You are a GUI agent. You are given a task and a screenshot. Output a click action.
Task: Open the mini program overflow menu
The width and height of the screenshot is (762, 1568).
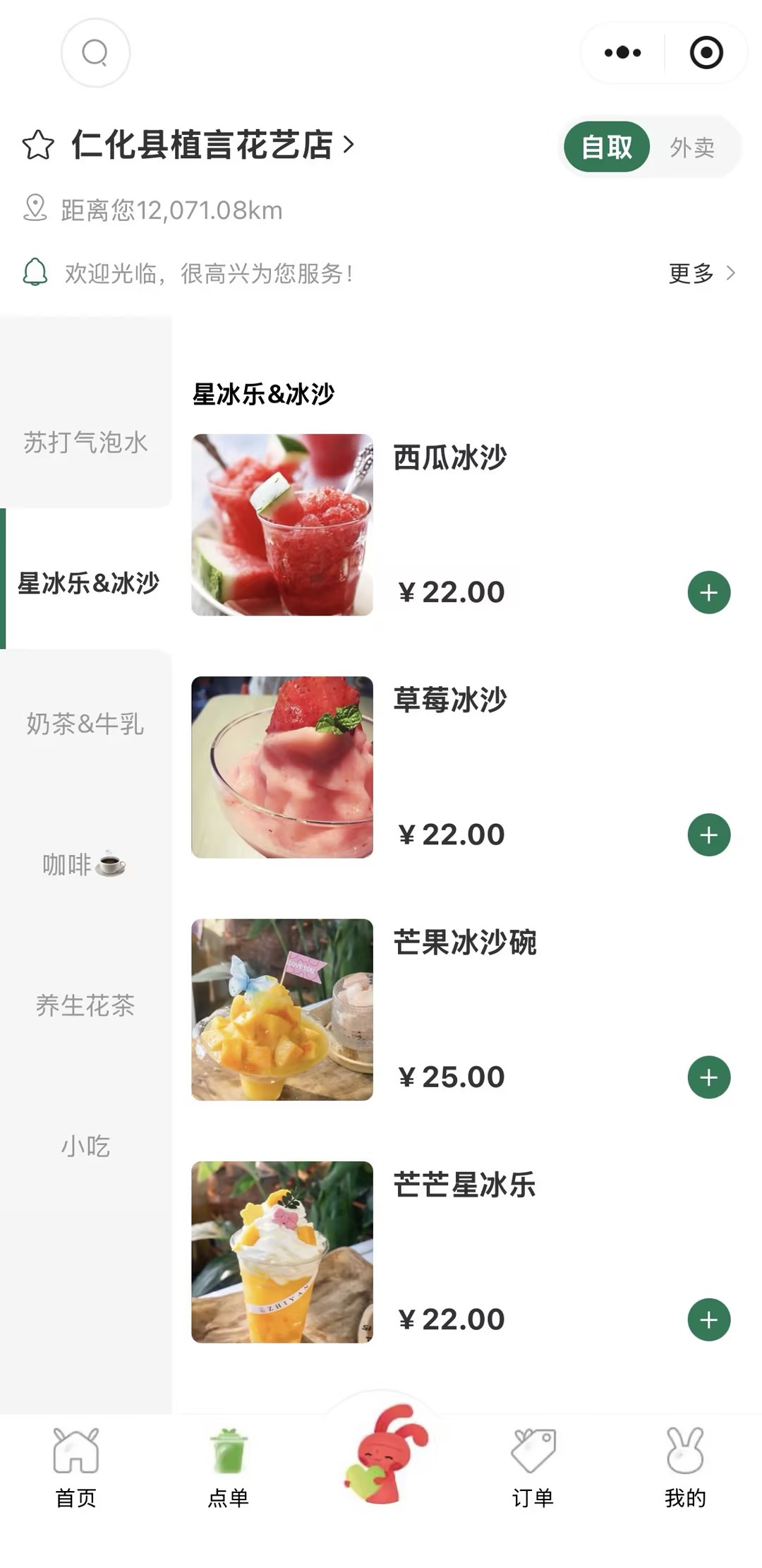tap(623, 53)
